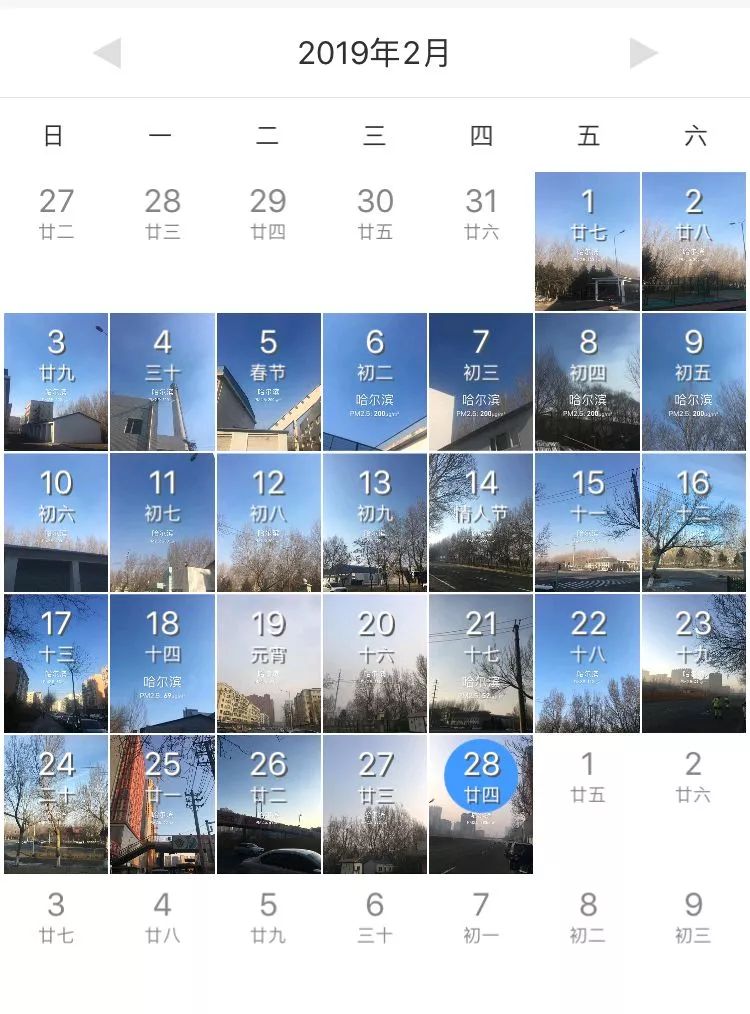Open the photo for February 1

tap(588, 241)
